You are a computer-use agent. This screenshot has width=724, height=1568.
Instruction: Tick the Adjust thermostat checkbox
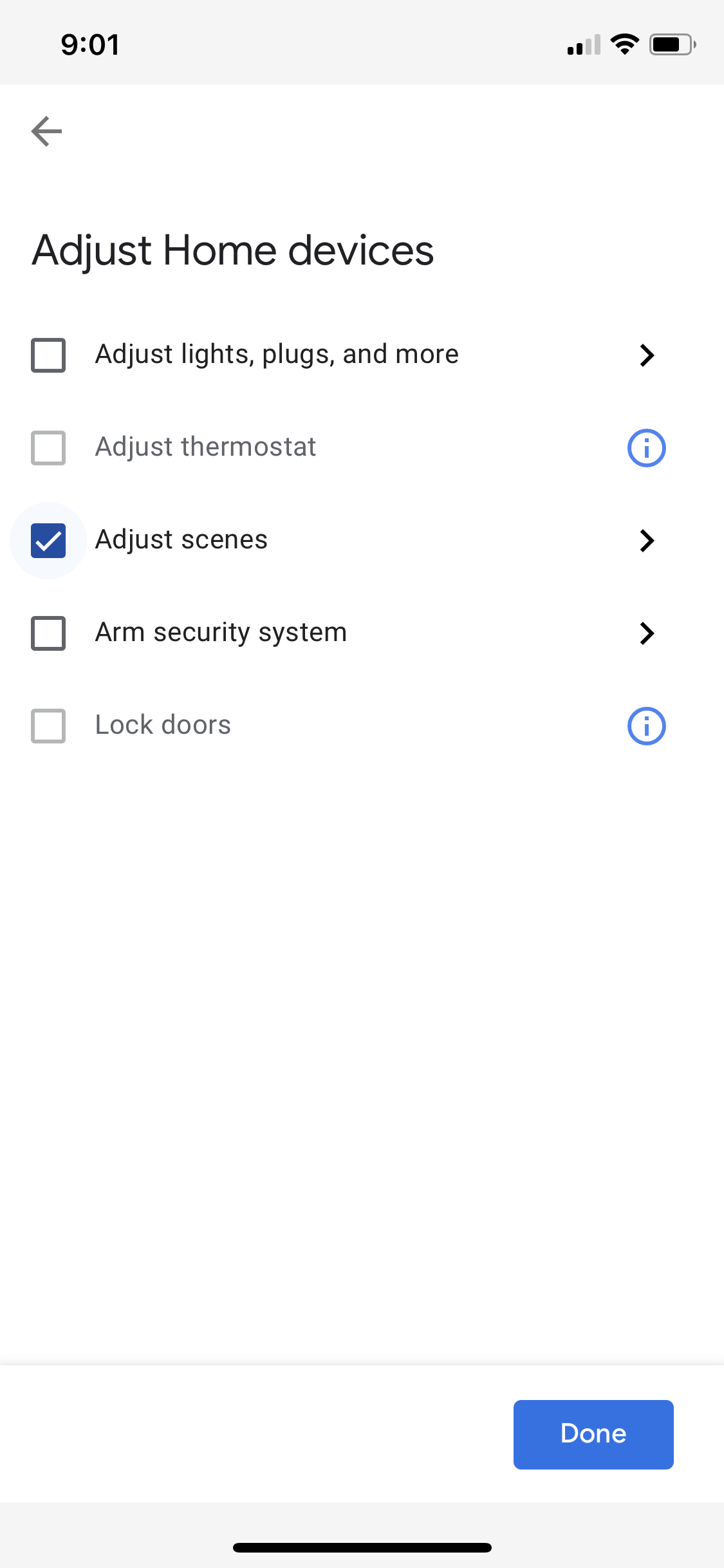[48, 448]
